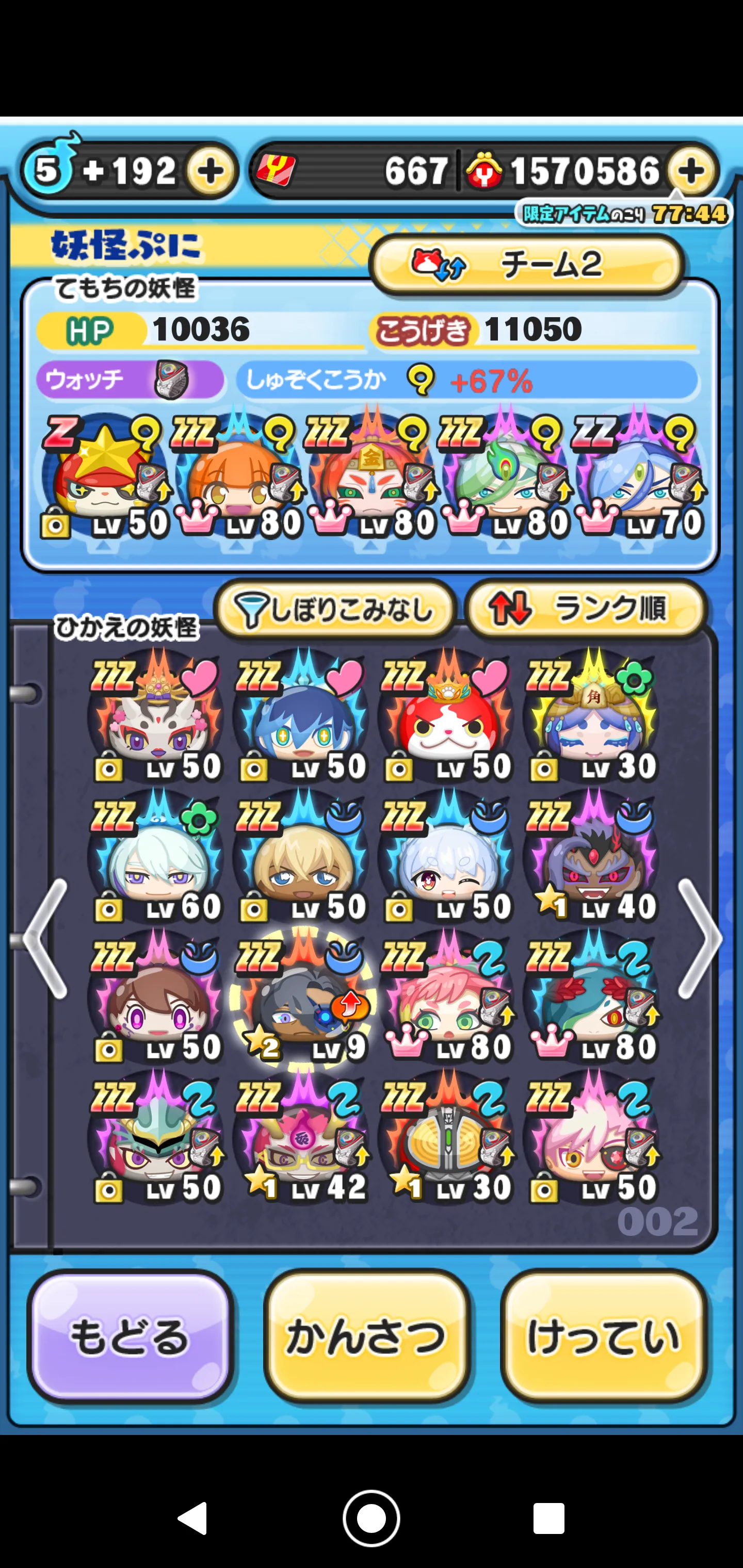Go to the previous page of reserve yokai
The image size is (743, 1568).
[45, 938]
